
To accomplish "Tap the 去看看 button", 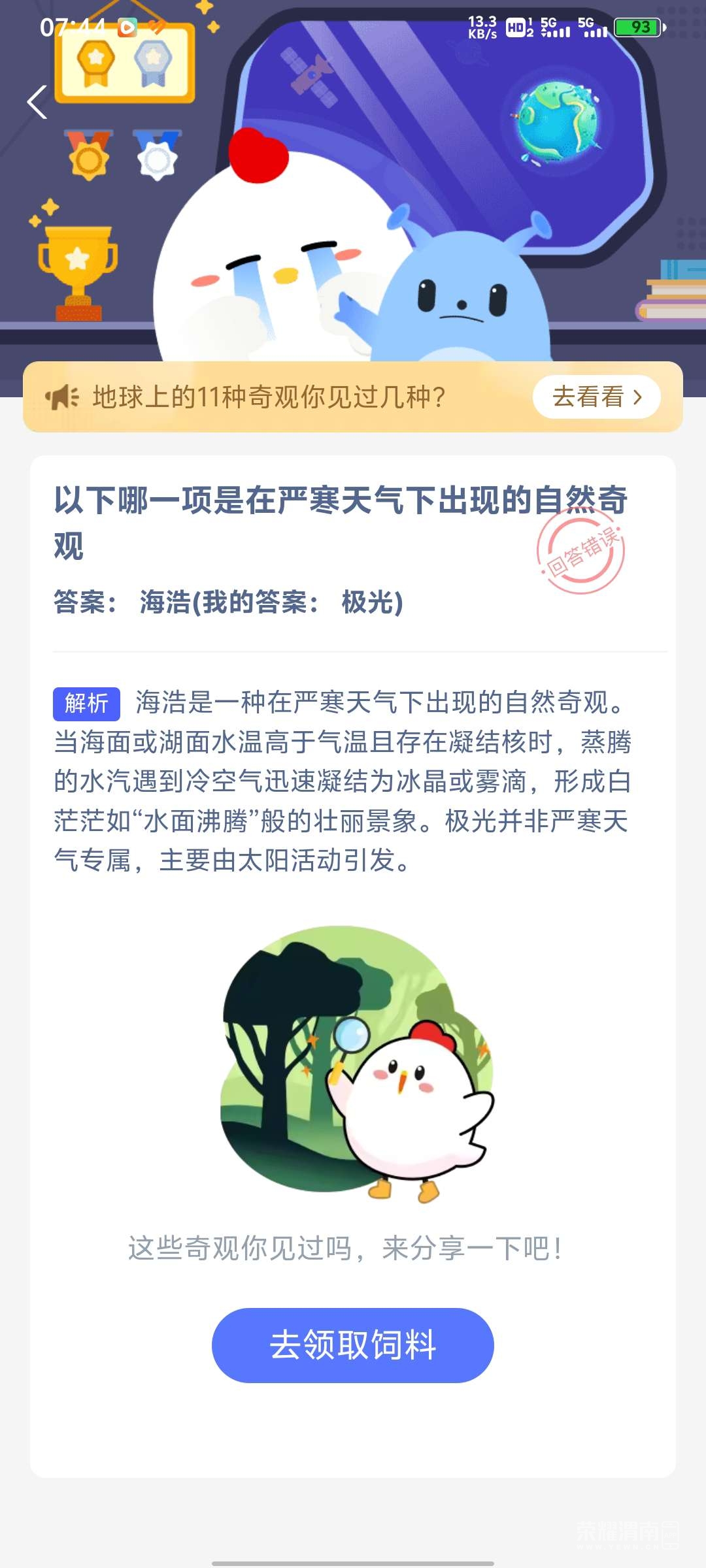I will [x=596, y=397].
